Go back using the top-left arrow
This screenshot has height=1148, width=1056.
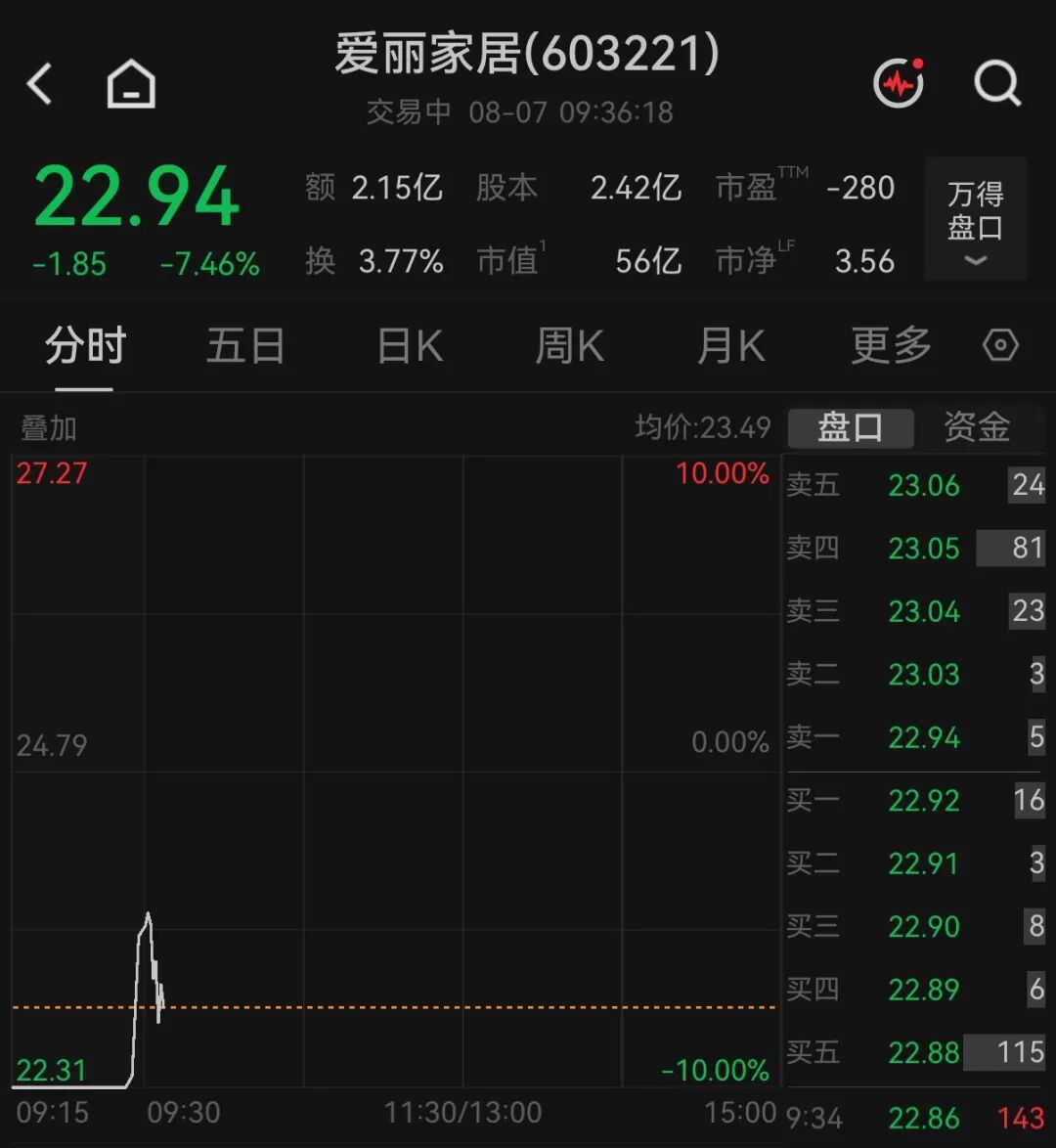39,83
